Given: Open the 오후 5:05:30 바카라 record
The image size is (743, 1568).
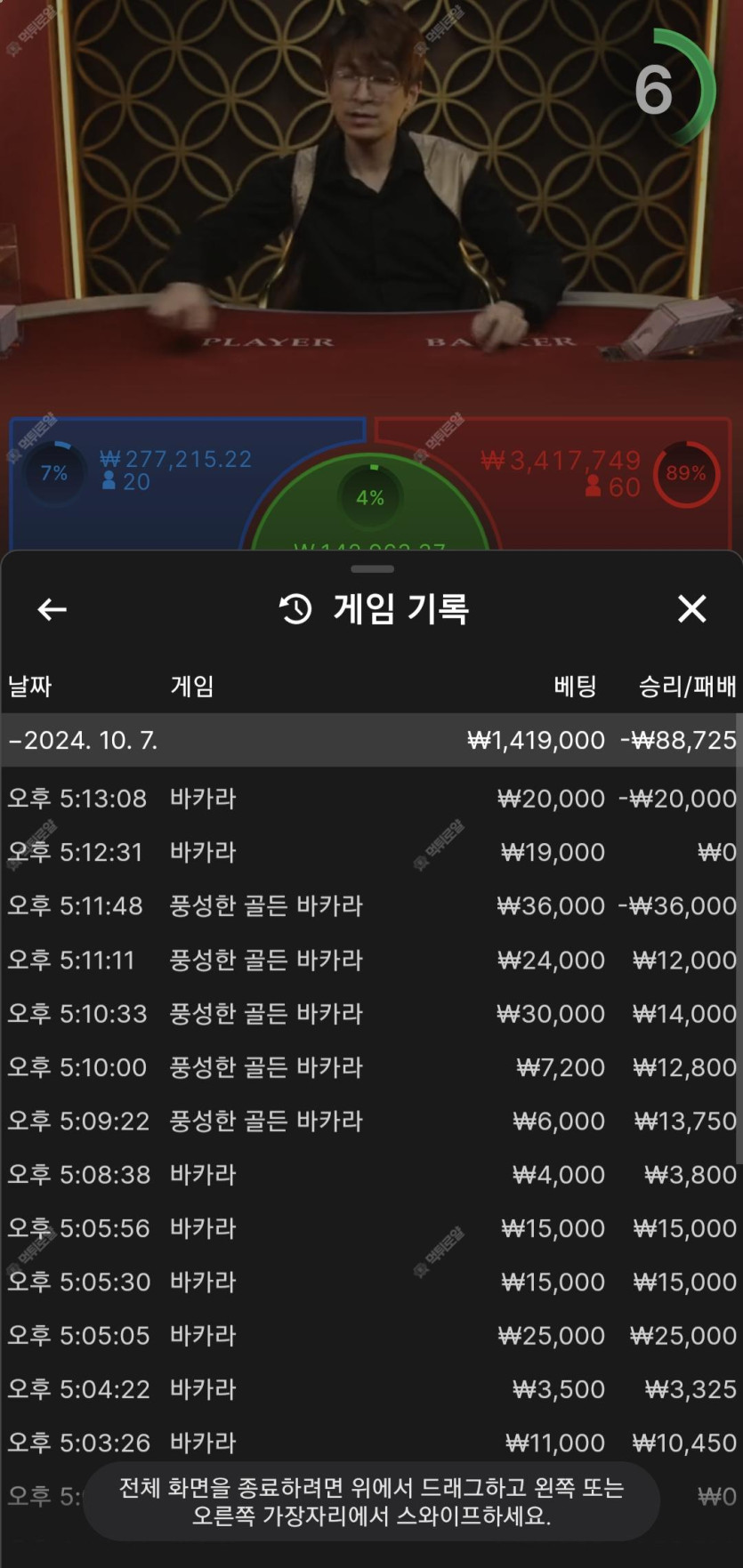Looking at the screenshot, I should pyautogui.click(x=371, y=1282).
